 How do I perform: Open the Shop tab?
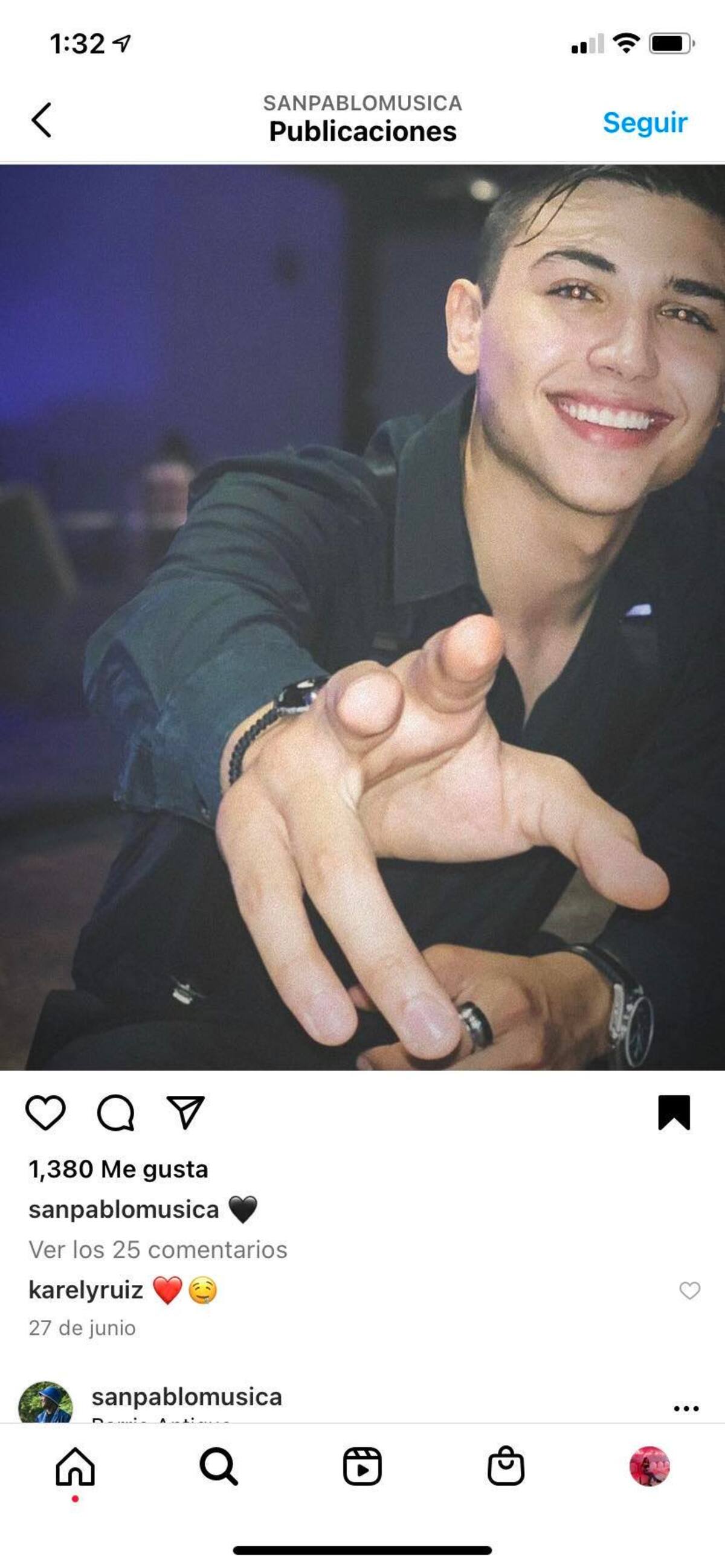(506, 1467)
